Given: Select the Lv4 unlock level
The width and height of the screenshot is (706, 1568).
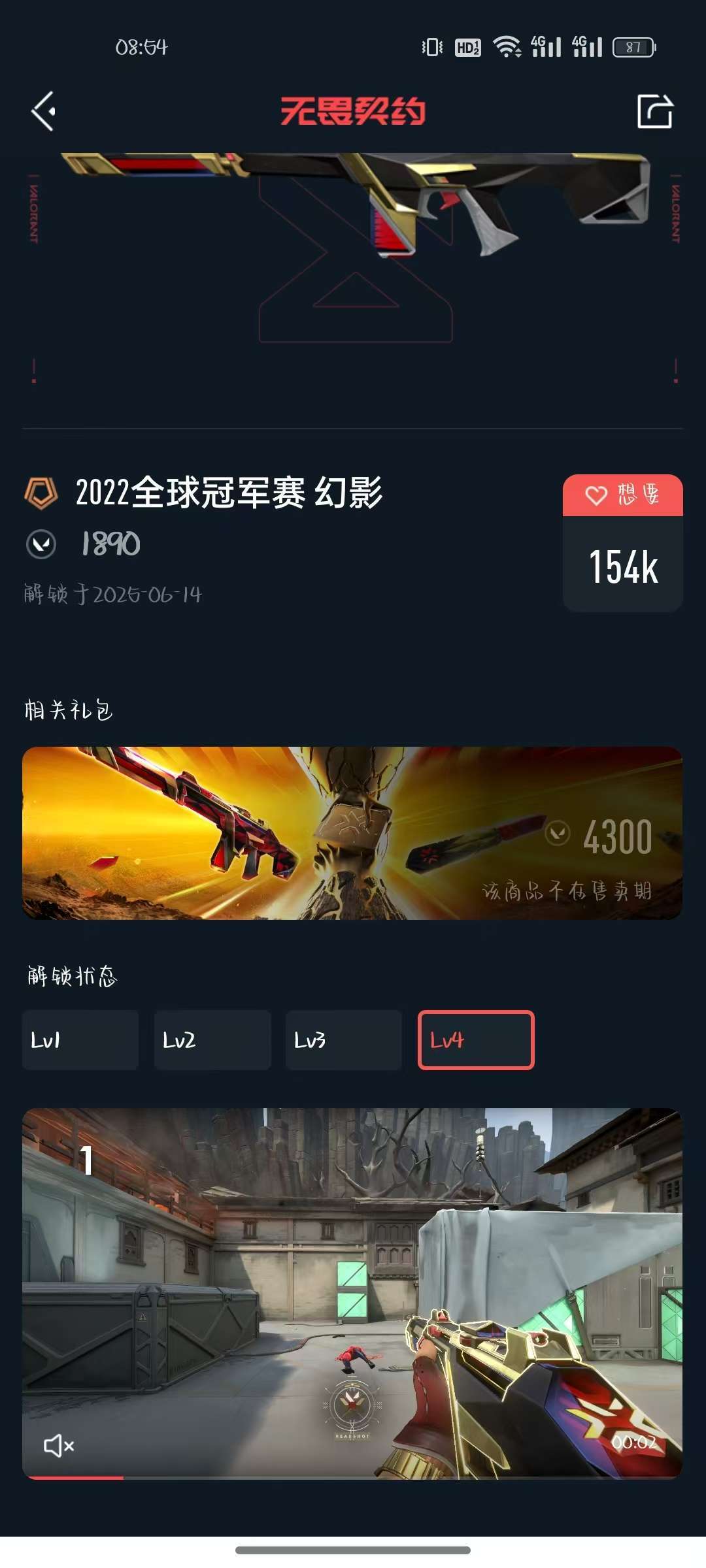Looking at the screenshot, I should pyautogui.click(x=476, y=1040).
